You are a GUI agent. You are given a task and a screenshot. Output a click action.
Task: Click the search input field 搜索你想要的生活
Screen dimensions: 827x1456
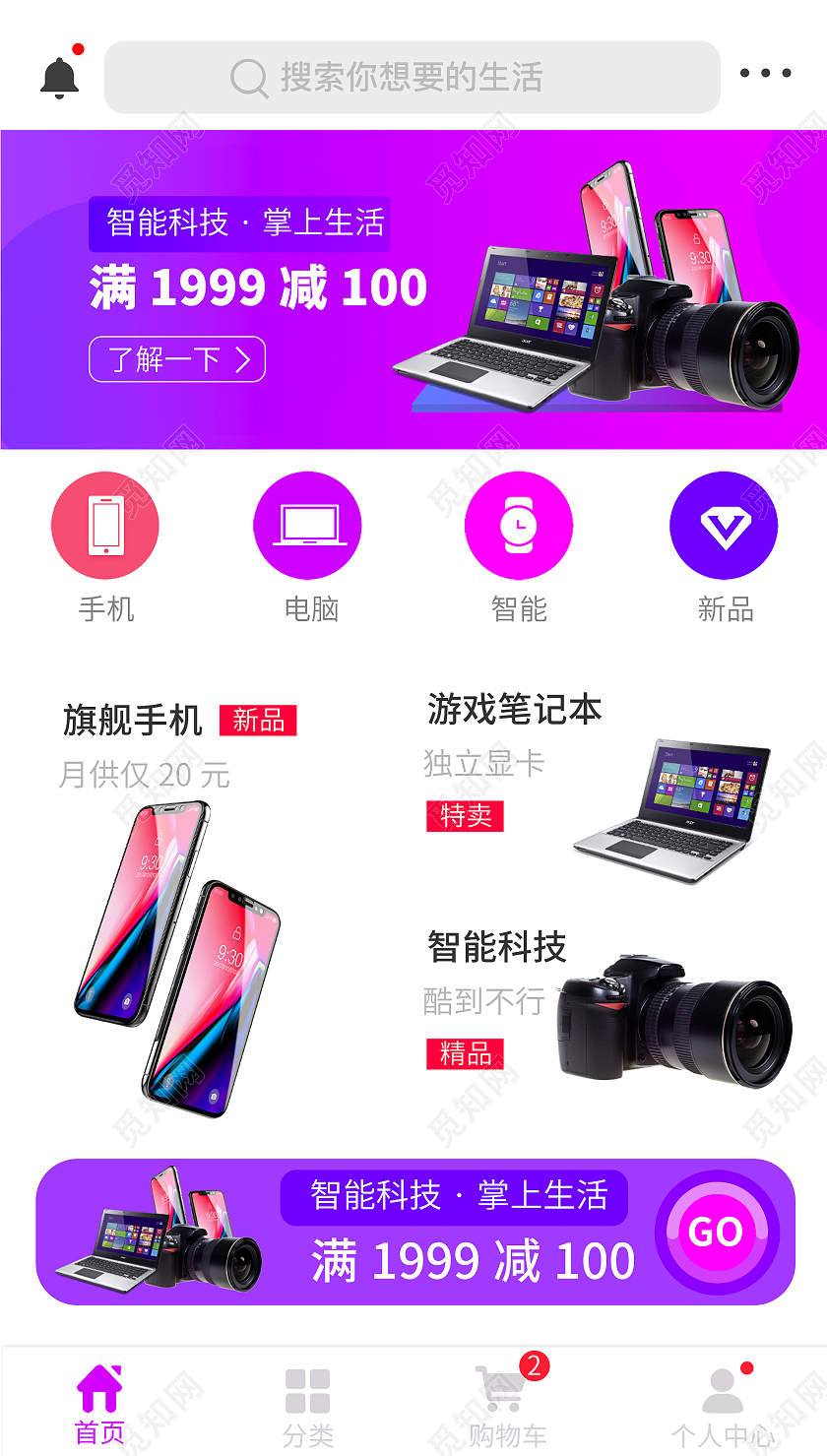(413, 75)
